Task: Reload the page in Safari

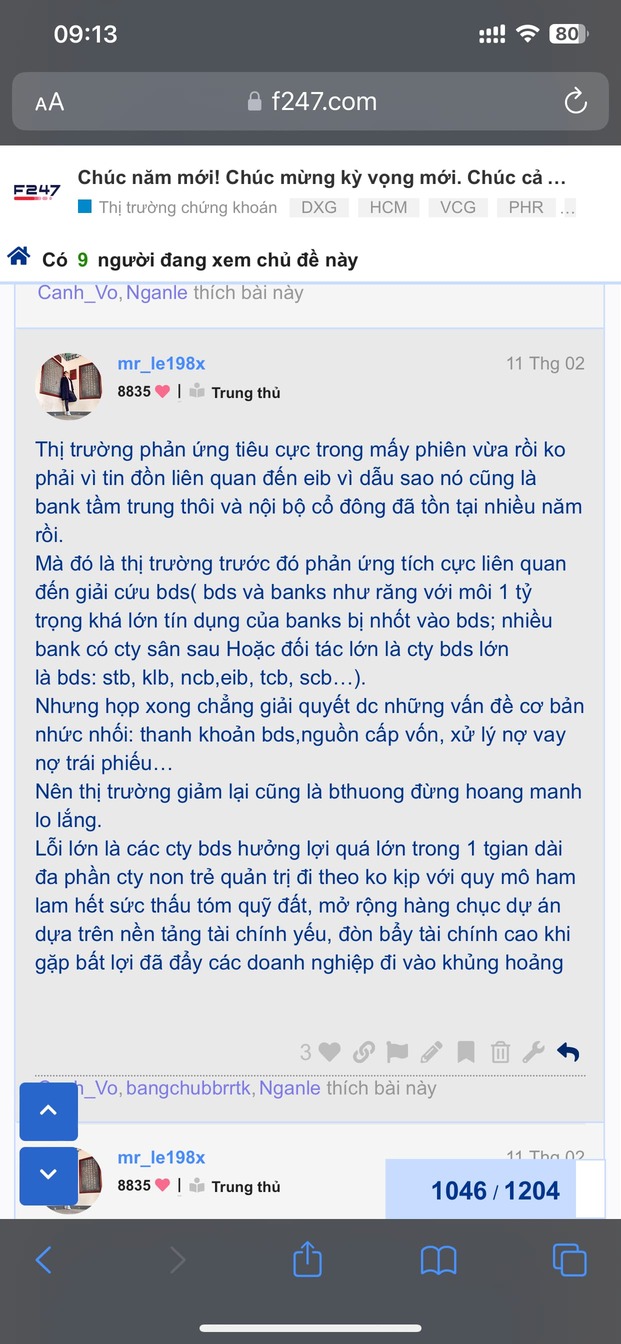Action: pos(575,101)
